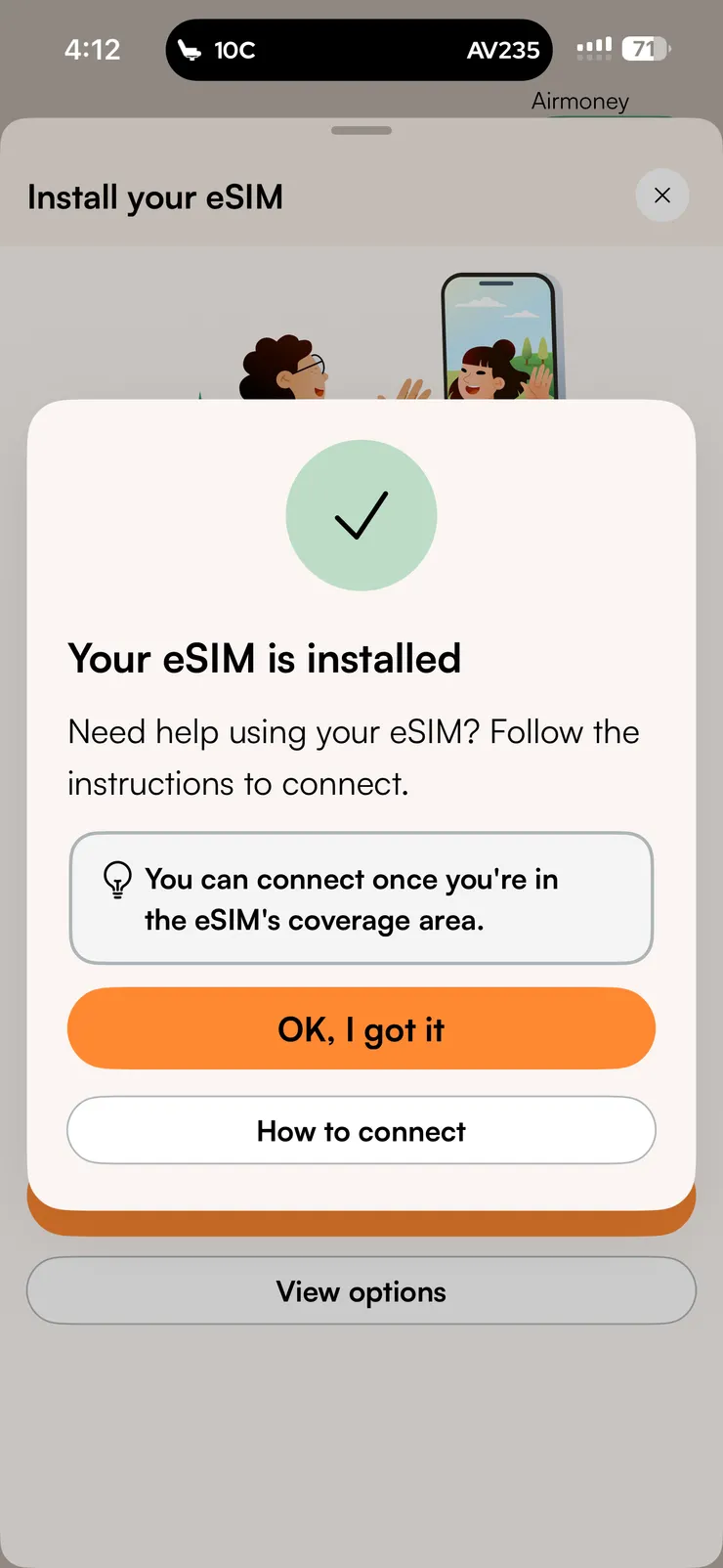Image resolution: width=723 pixels, height=1568 pixels.
Task: Tap the View options button
Action: pos(361,1291)
